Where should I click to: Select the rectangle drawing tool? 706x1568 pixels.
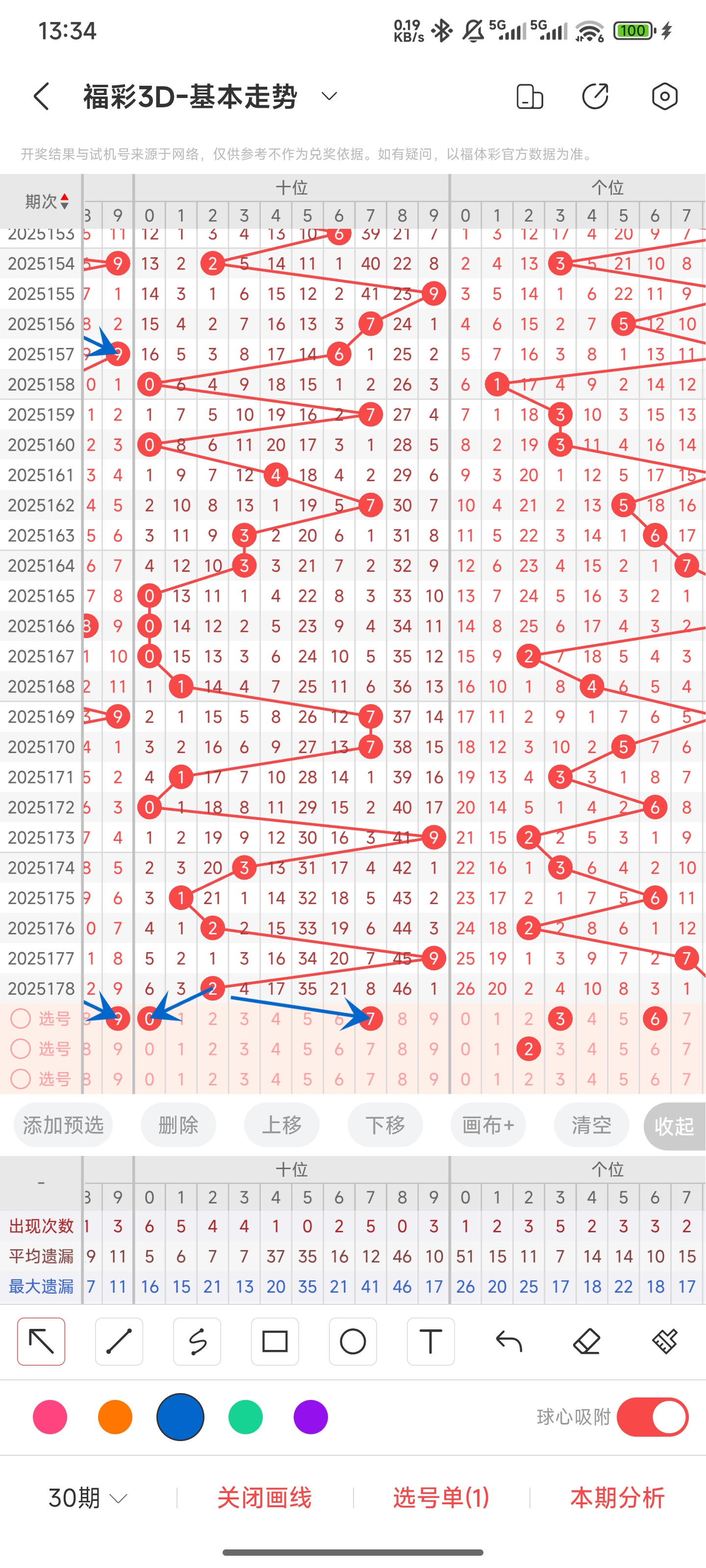click(x=275, y=1342)
